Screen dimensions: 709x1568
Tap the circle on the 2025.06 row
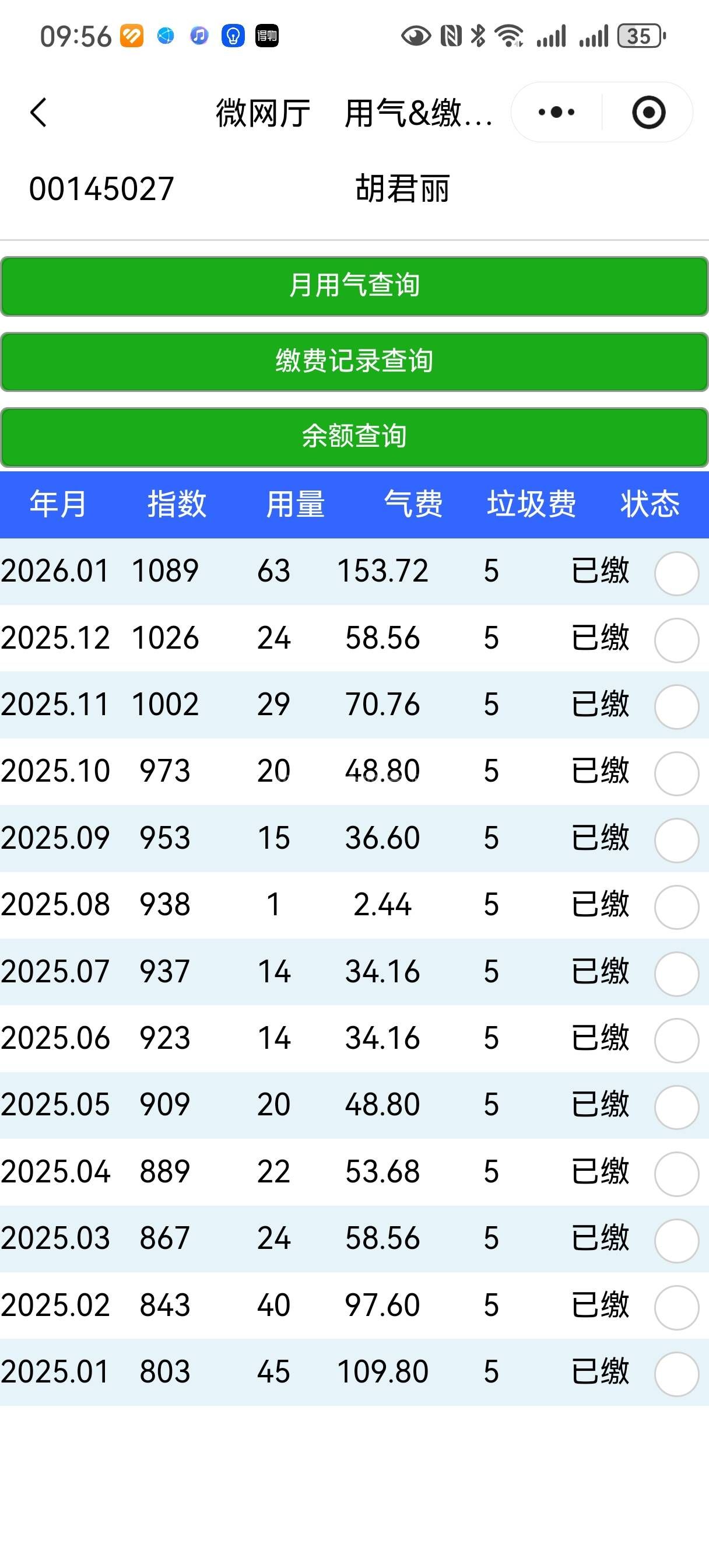coord(676,1041)
